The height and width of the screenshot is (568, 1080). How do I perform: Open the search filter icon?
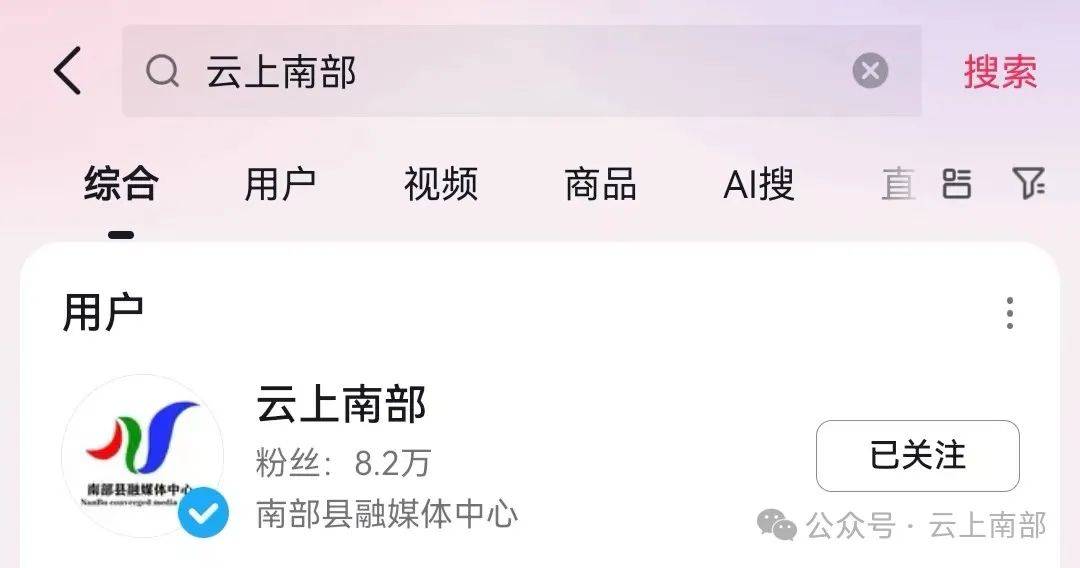pyautogui.click(x=1028, y=183)
